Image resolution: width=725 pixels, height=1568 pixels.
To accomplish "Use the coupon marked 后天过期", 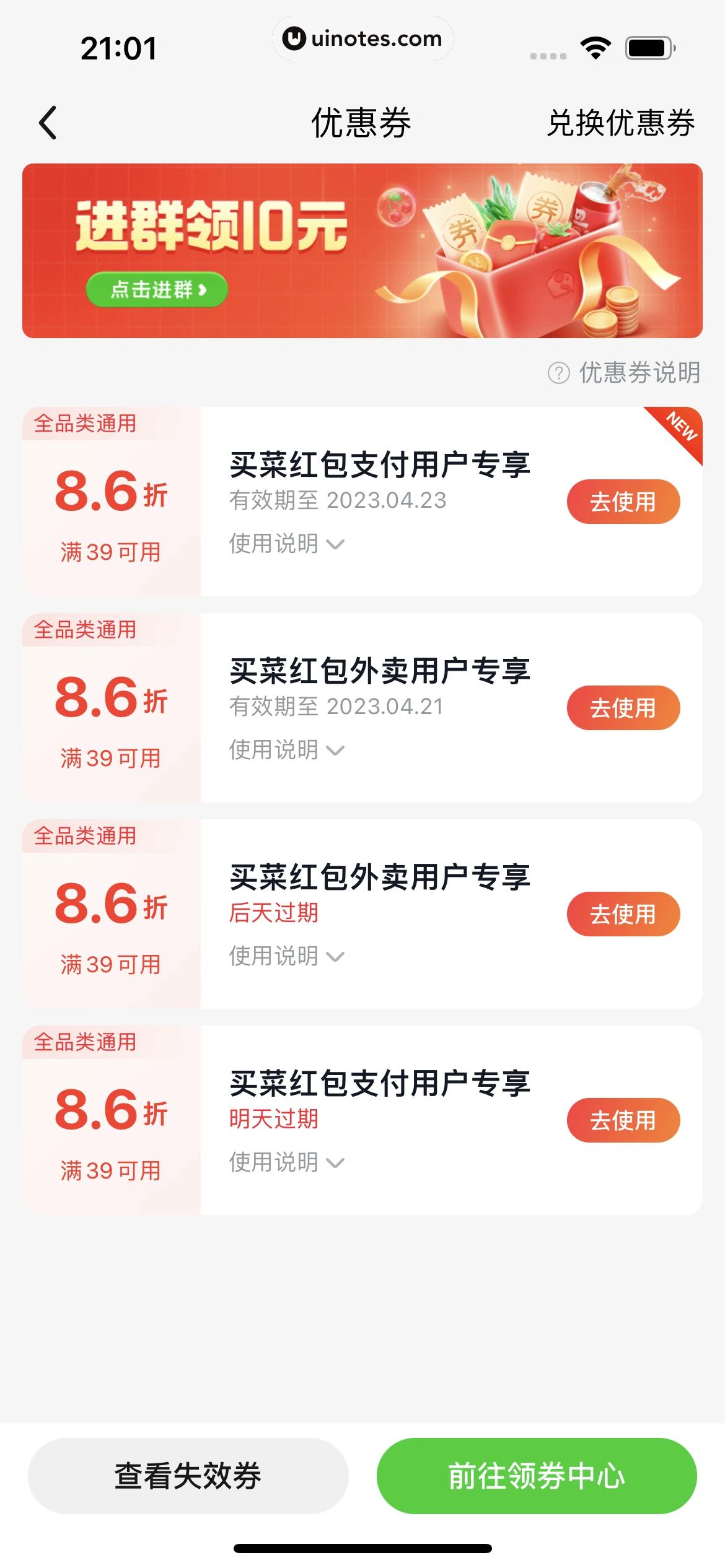I will pos(623,914).
